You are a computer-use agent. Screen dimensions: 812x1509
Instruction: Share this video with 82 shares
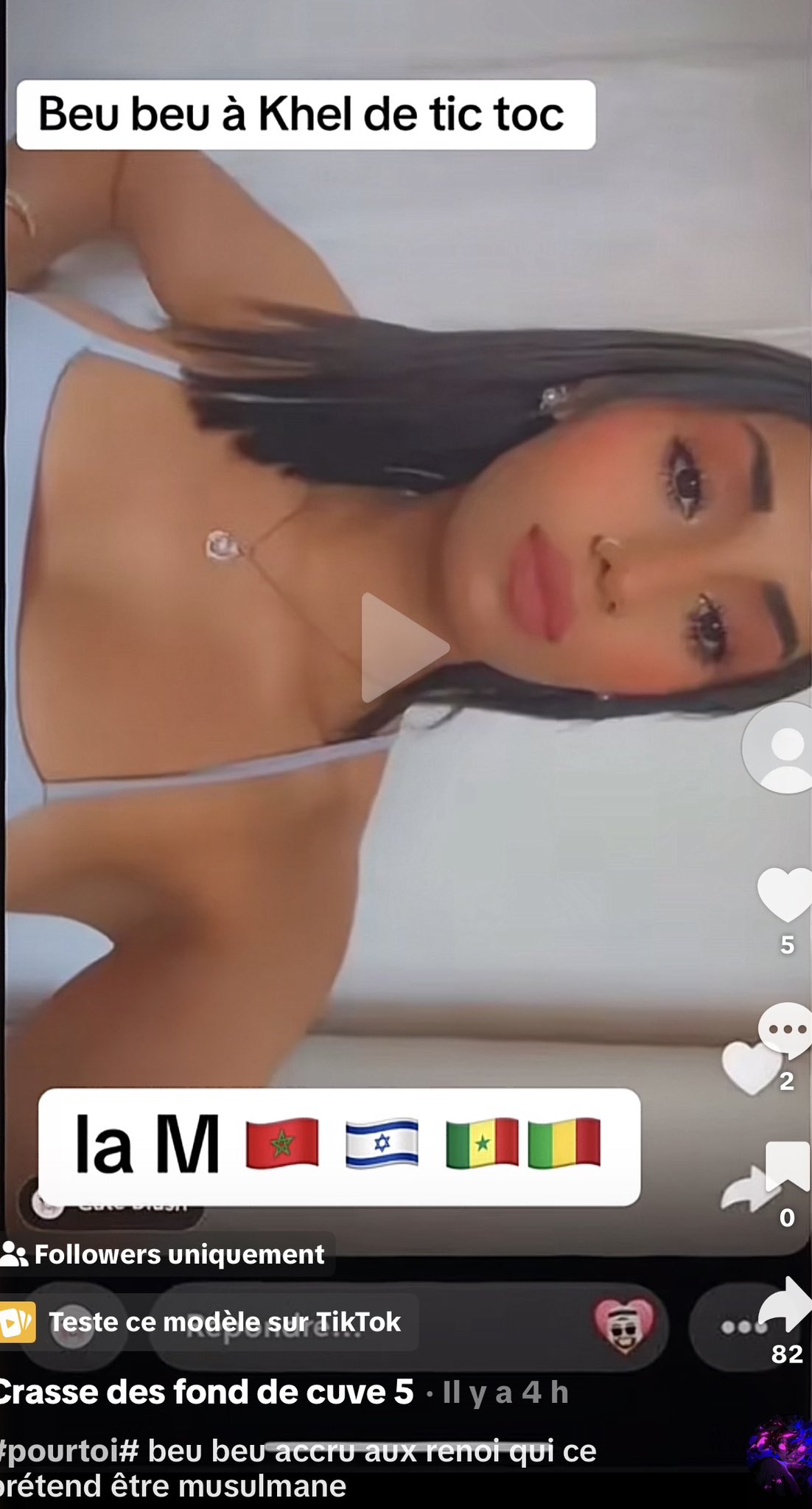(x=785, y=1305)
